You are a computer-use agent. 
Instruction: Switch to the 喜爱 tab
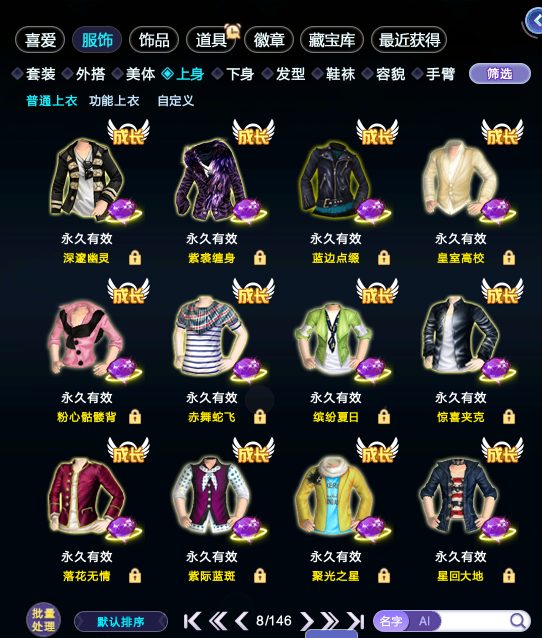pos(40,40)
